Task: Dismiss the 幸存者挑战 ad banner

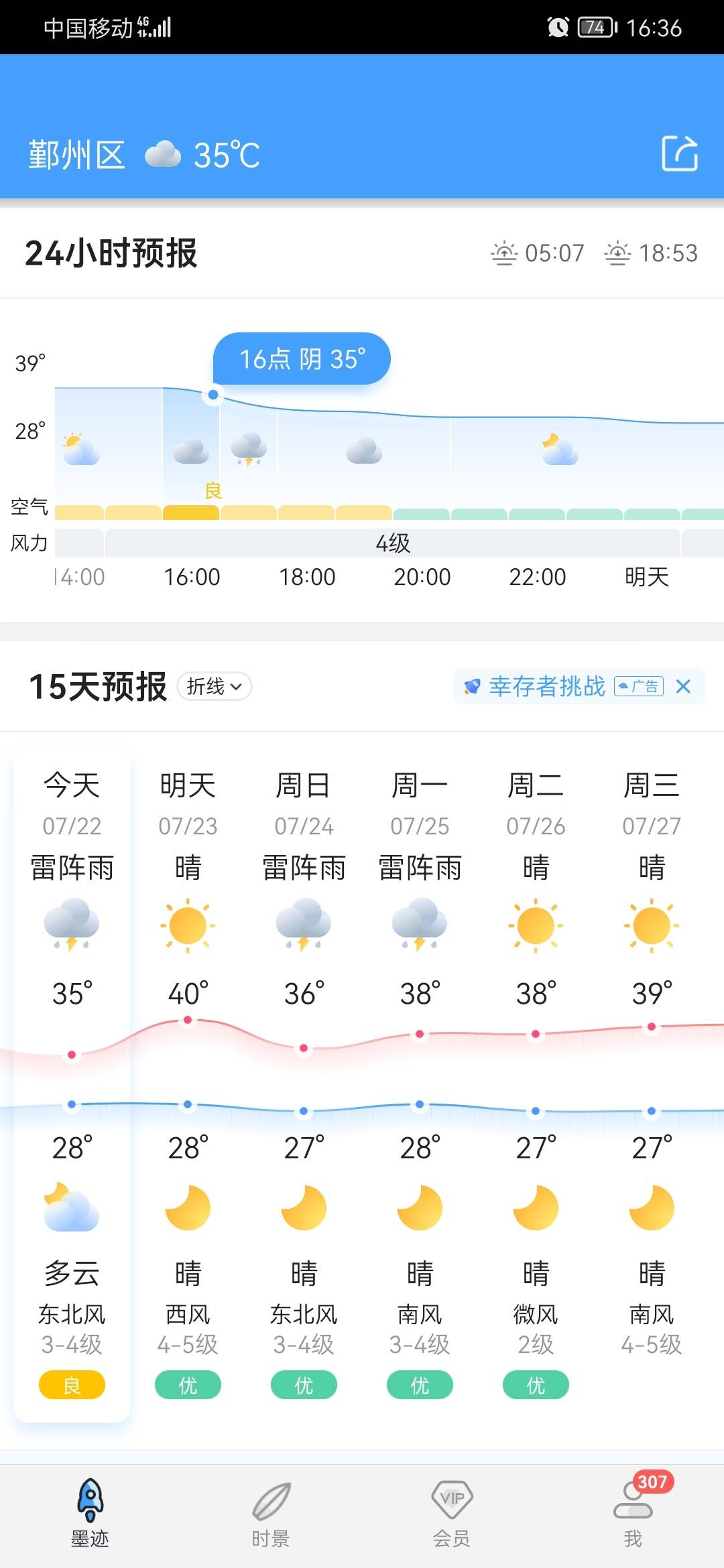Action: pyautogui.click(x=683, y=686)
